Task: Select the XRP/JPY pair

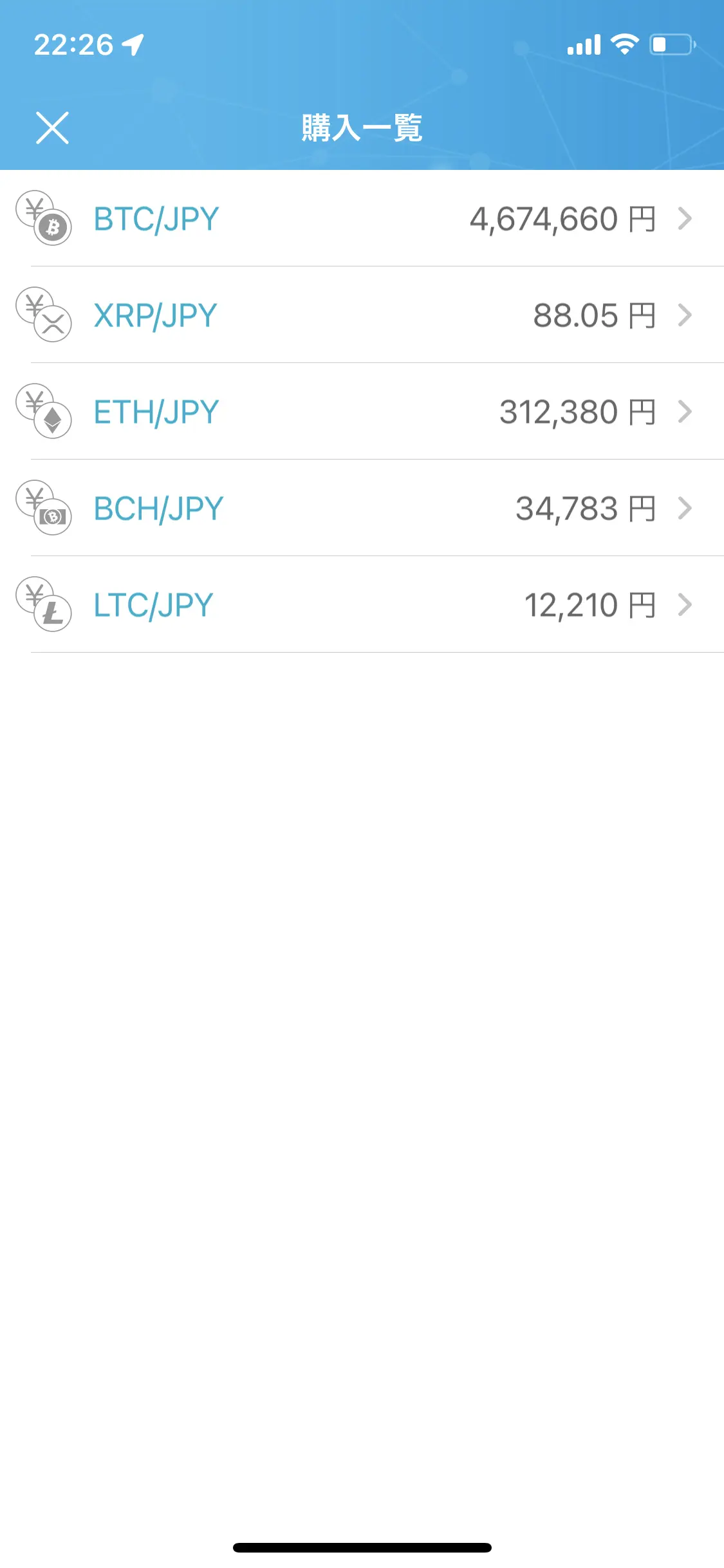Action: (362, 315)
